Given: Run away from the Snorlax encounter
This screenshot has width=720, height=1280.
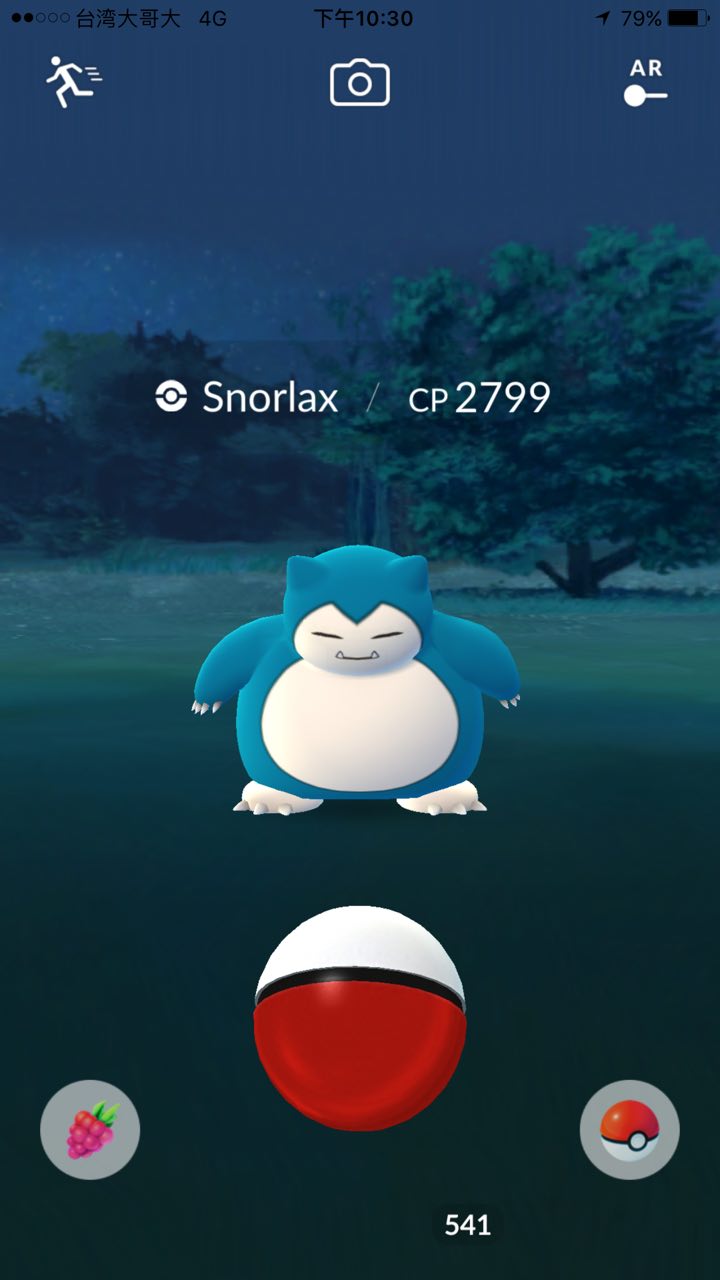Looking at the screenshot, I should click(73, 83).
